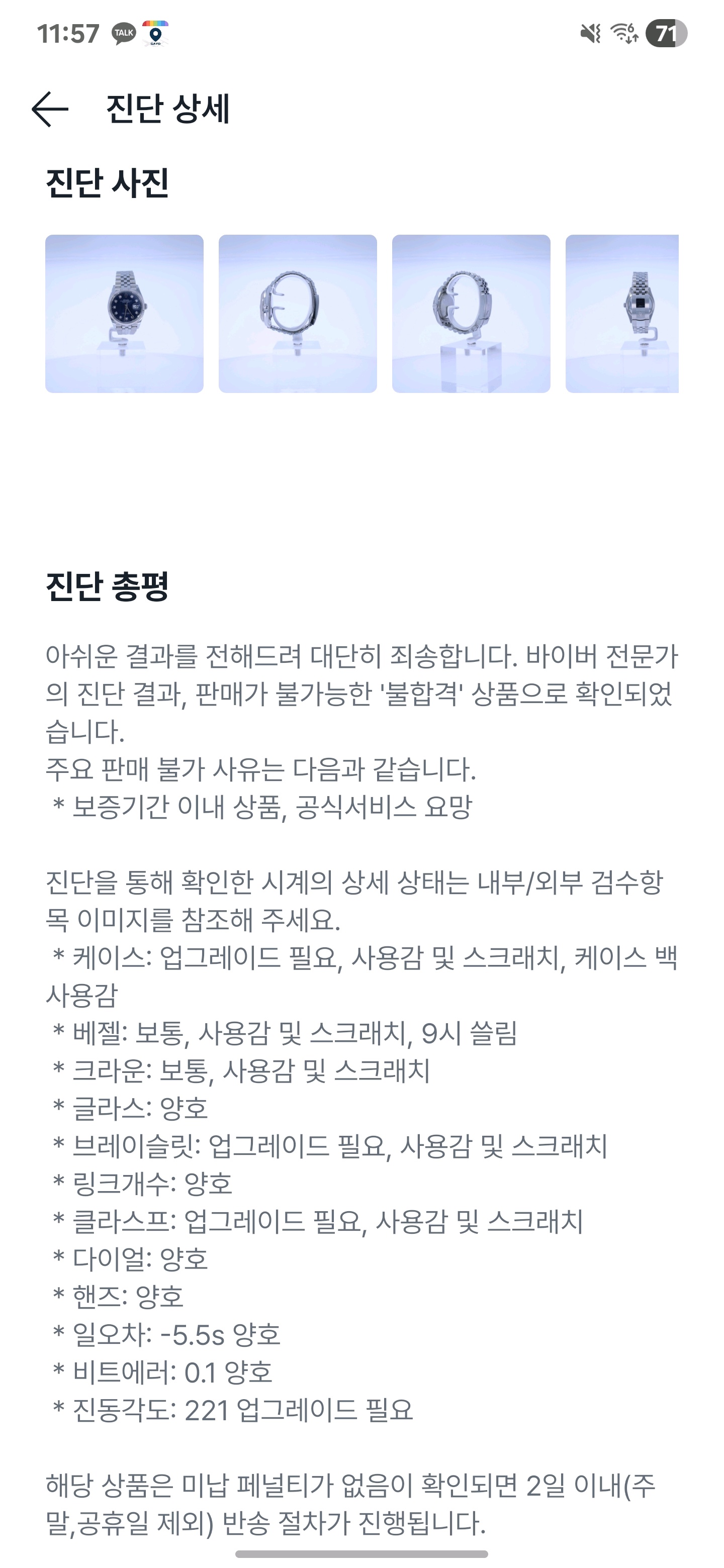724x1568 pixels.
Task: Open the second side-view watch photo
Action: click(x=298, y=314)
